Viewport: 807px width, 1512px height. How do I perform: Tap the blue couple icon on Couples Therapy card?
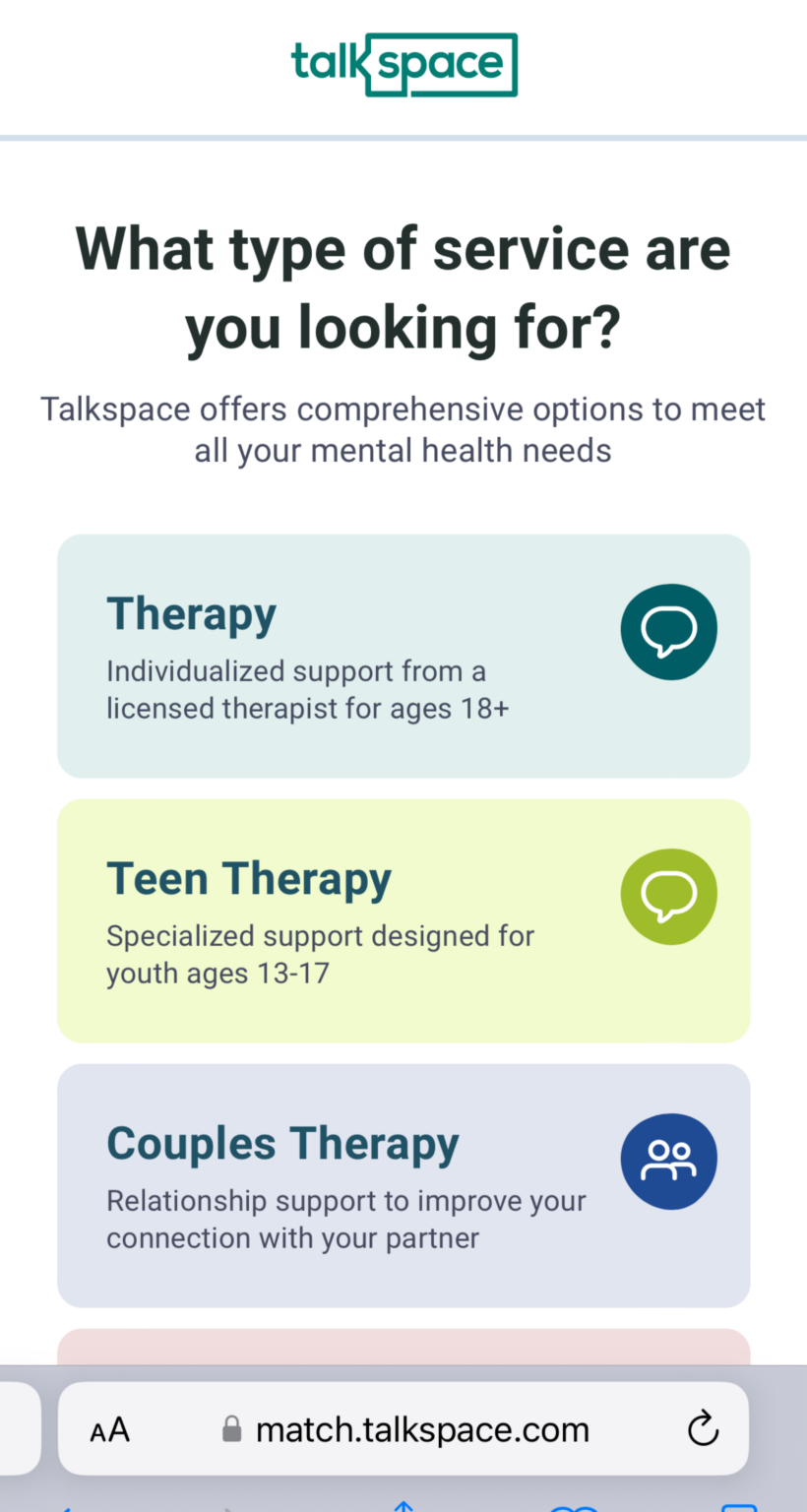point(669,1161)
